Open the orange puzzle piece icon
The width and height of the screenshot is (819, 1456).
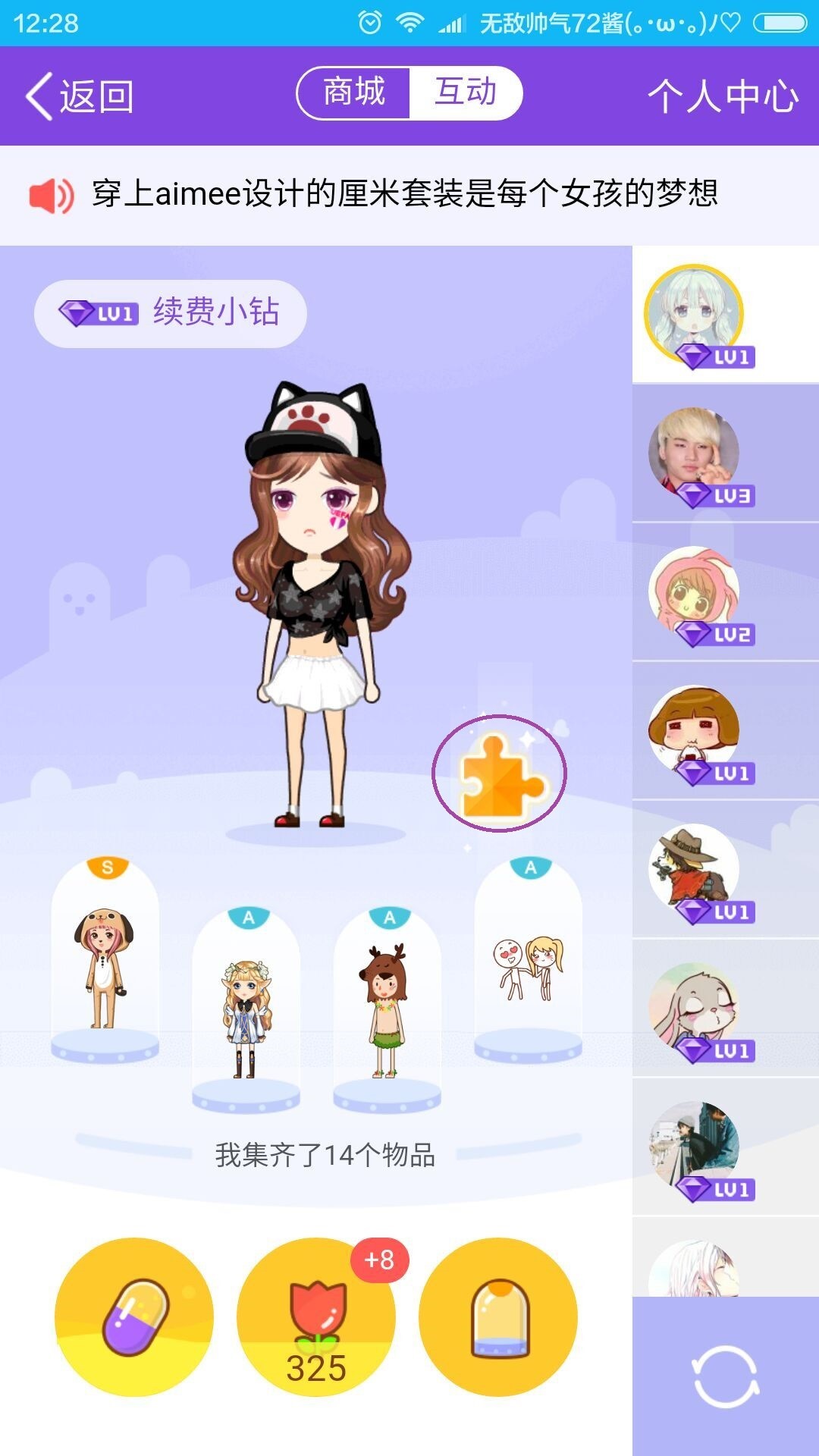500,774
